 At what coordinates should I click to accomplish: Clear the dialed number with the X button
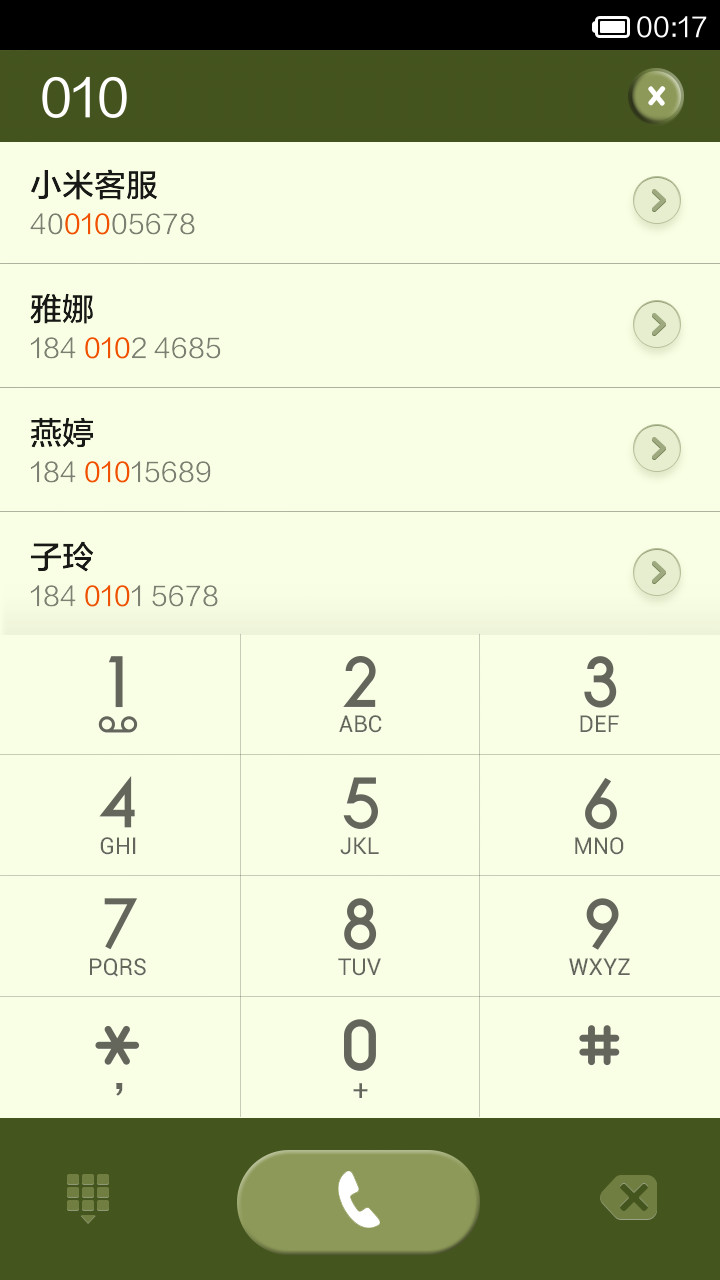[x=656, y=96]
